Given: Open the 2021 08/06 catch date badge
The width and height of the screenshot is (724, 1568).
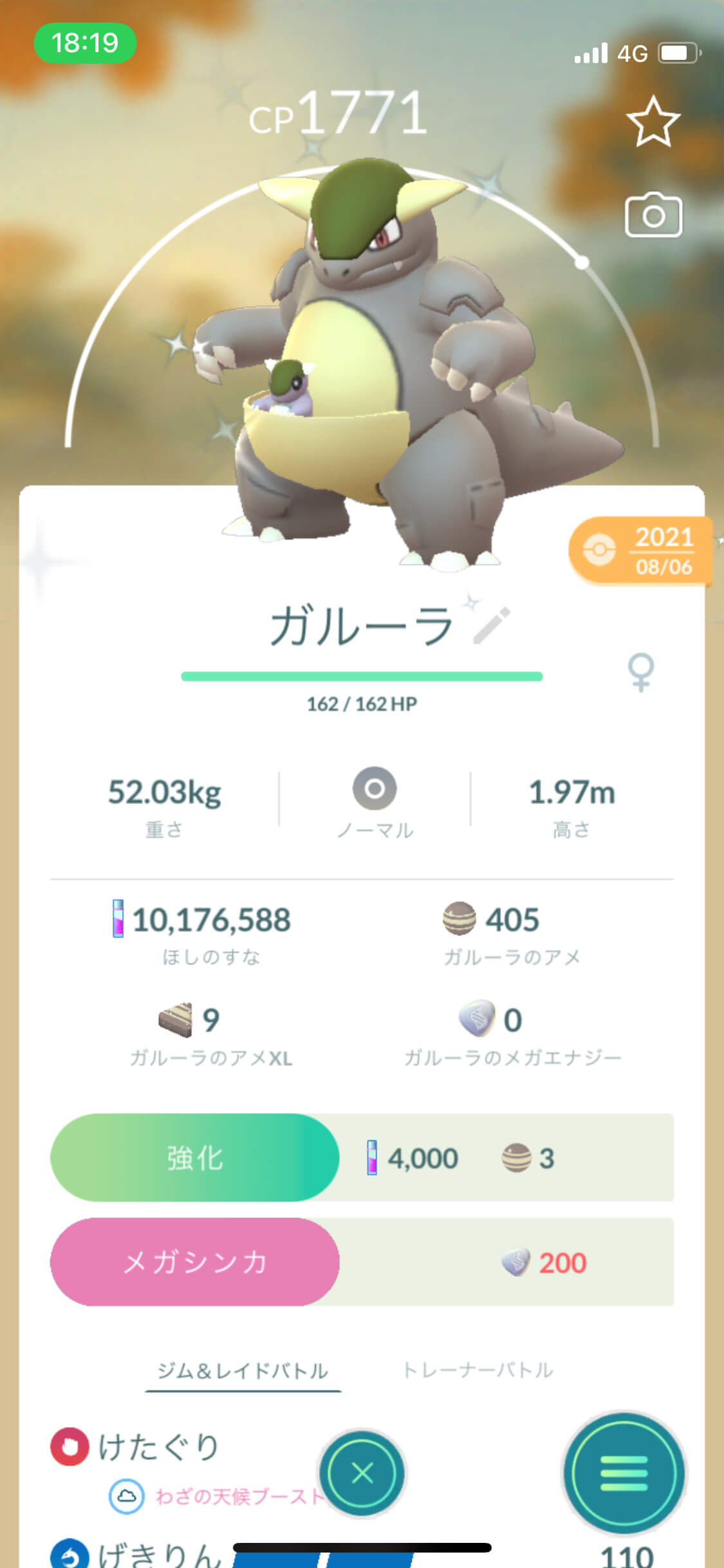Looking at the screenshot, I should (x=640, y=552).
